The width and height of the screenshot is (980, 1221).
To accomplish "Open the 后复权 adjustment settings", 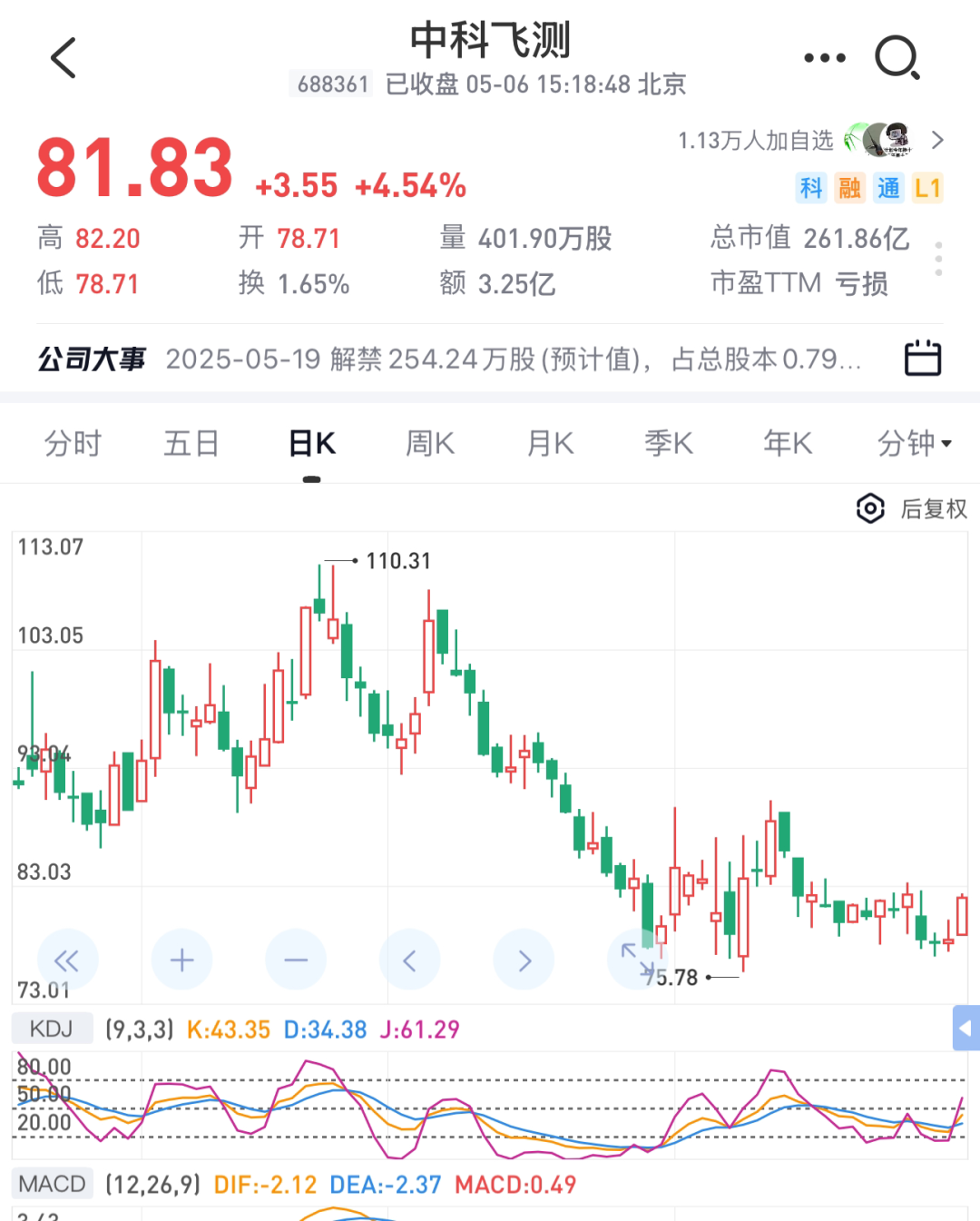I will [912, 508].
